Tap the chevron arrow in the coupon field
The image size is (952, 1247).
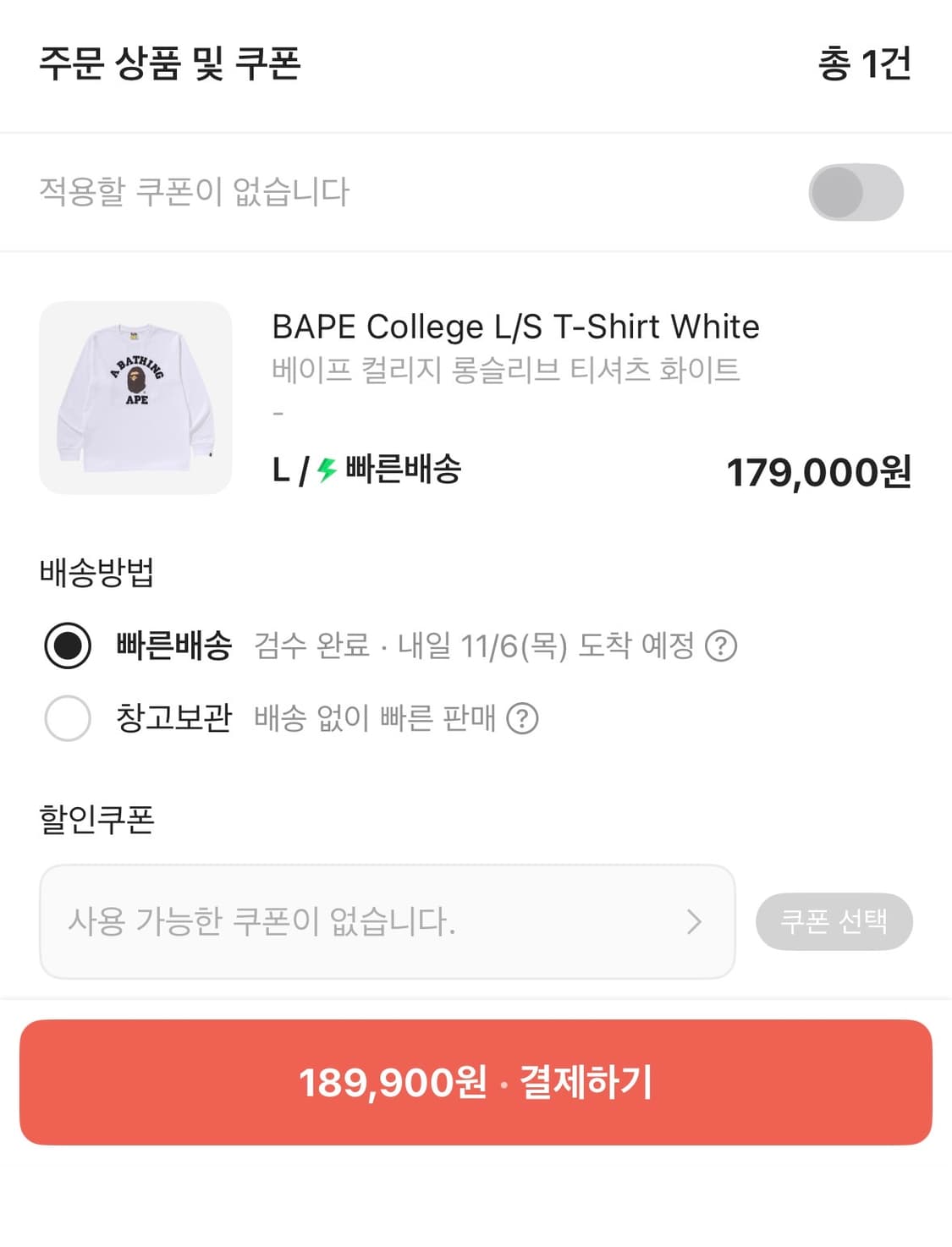click(696, 921)
